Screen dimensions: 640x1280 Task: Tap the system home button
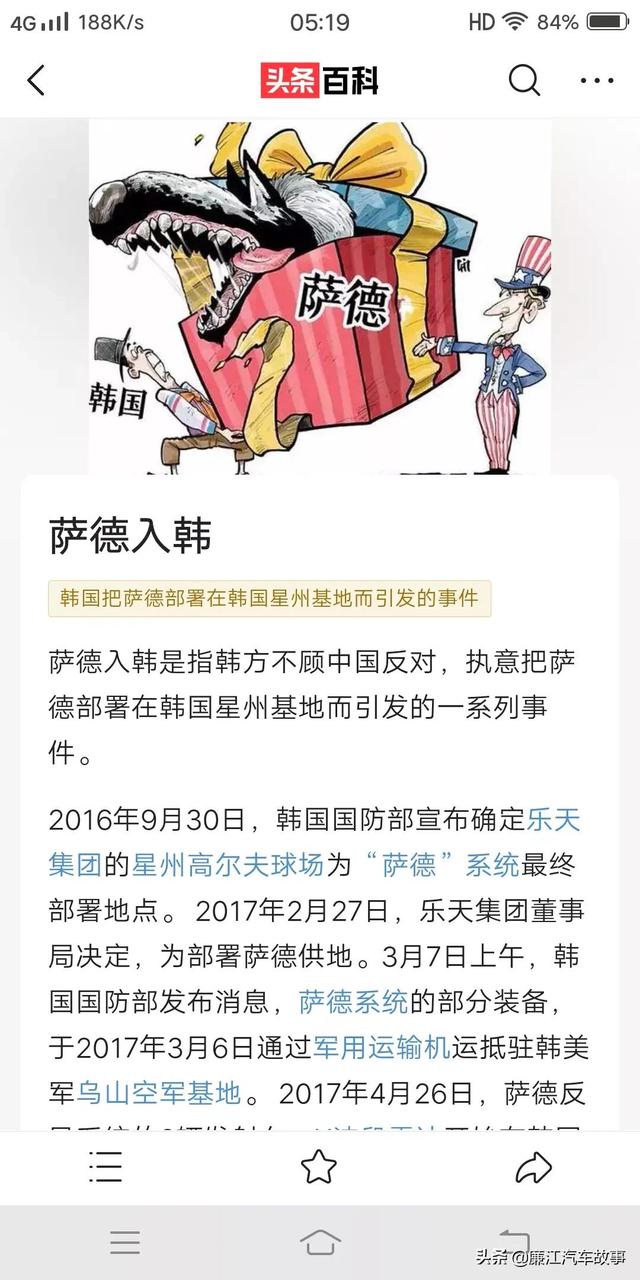click(x=320, y=1242)
